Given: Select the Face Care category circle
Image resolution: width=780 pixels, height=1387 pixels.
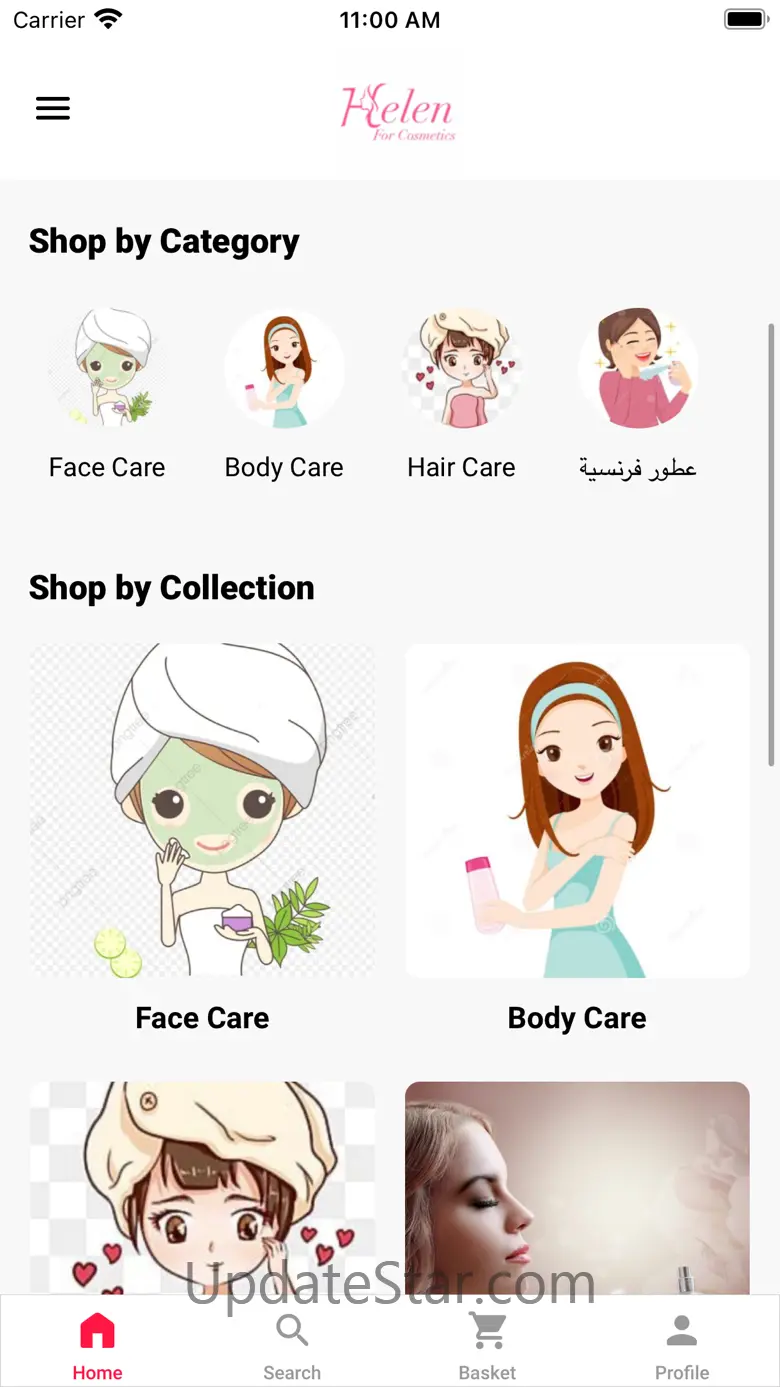Looking at the screenshot, I should point(107,369).
